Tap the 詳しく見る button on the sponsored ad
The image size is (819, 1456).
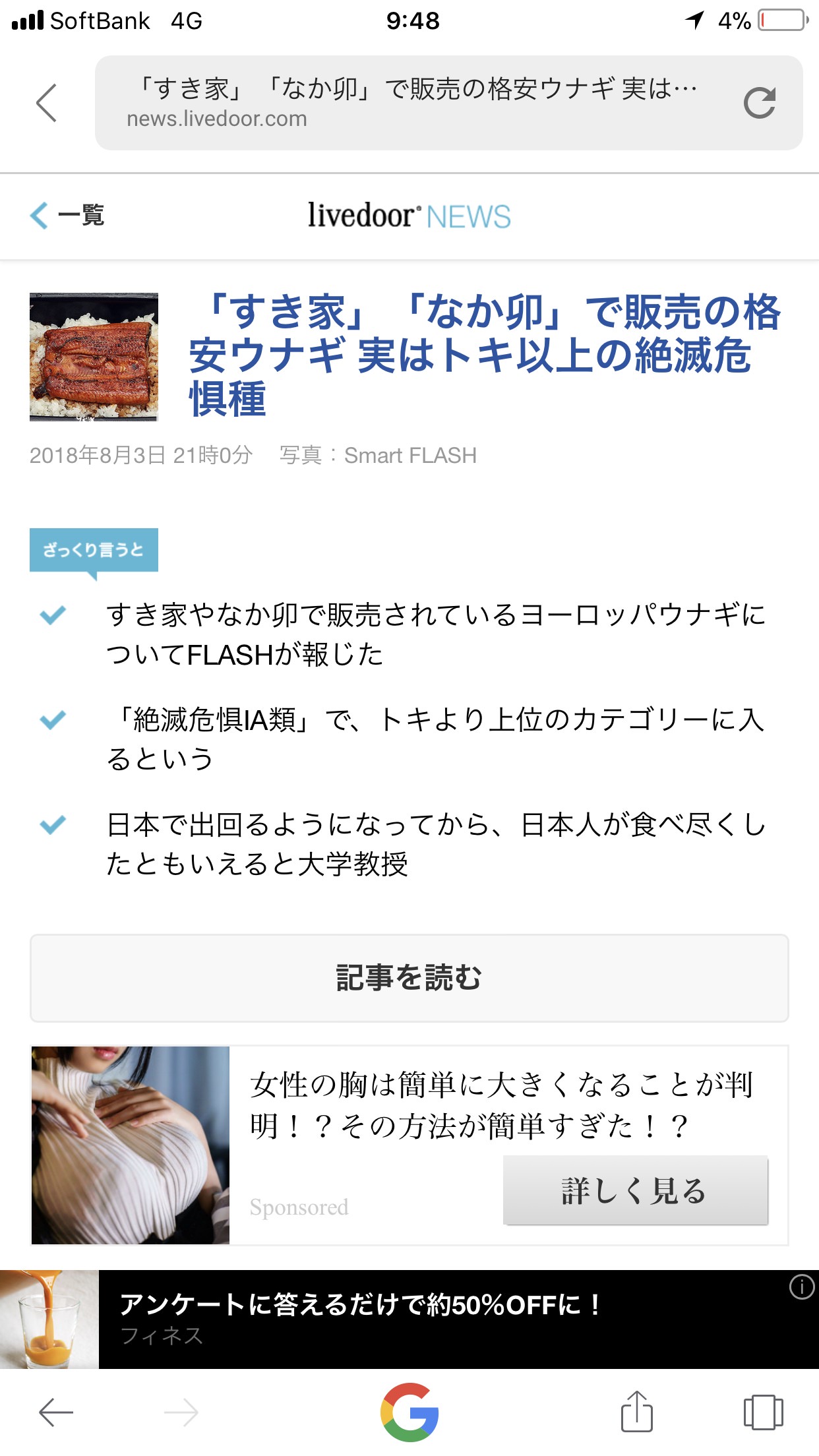coord(635,1190)
